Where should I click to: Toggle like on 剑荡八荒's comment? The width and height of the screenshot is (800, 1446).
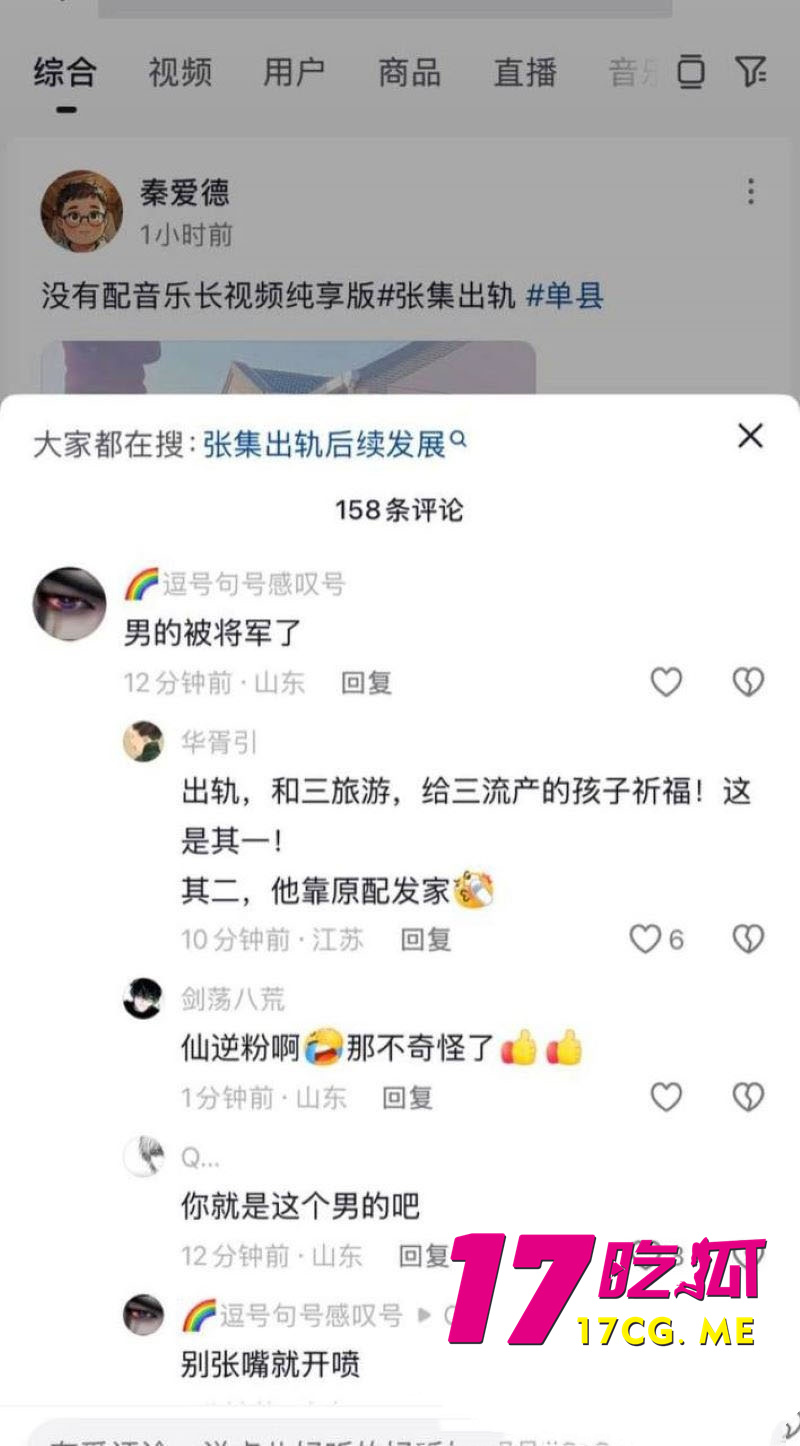coord(665,1096)
